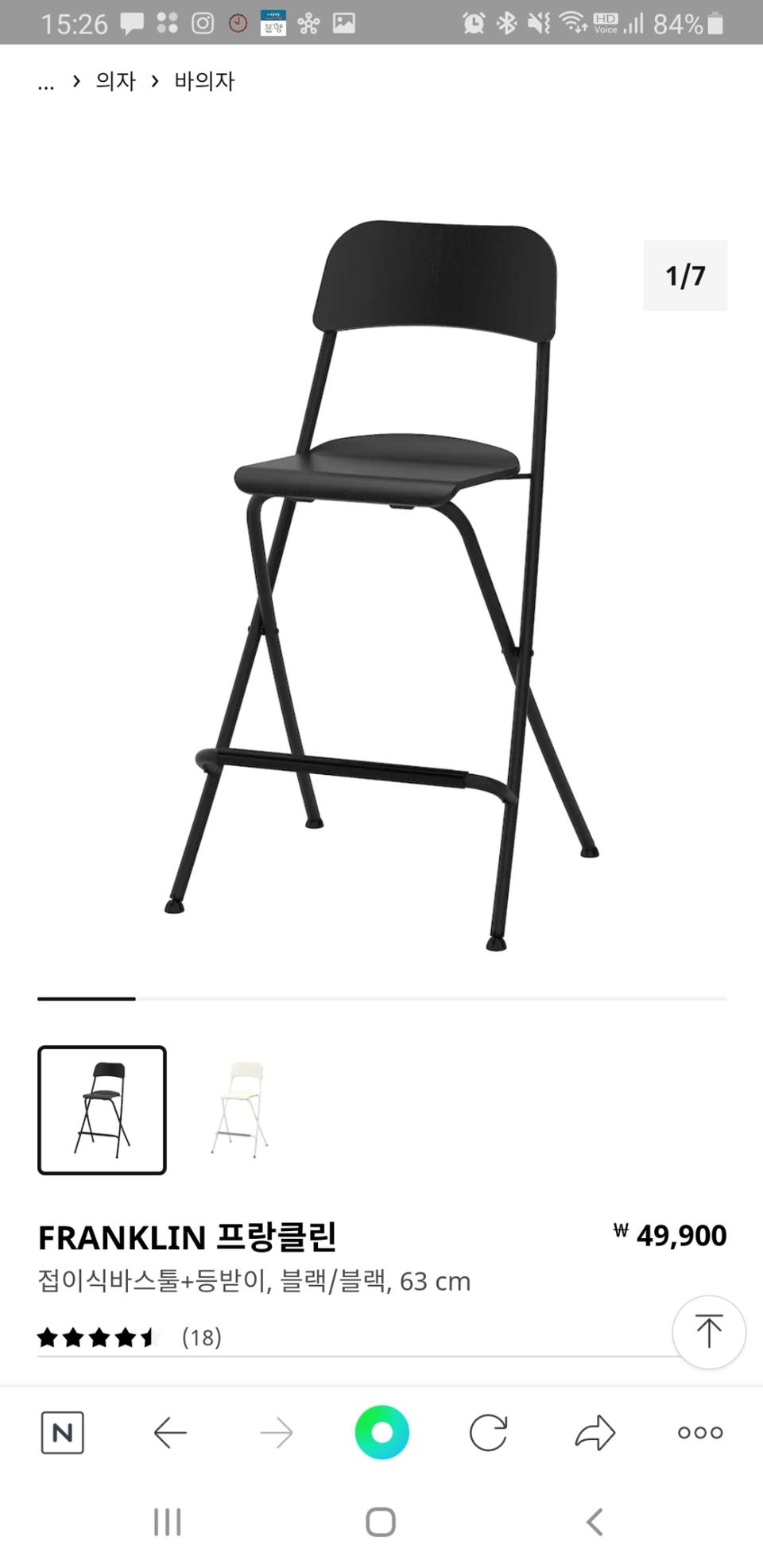The image size is (763, 1568).
Task: Select the black chair color variant
Action: coord(102,1109)
